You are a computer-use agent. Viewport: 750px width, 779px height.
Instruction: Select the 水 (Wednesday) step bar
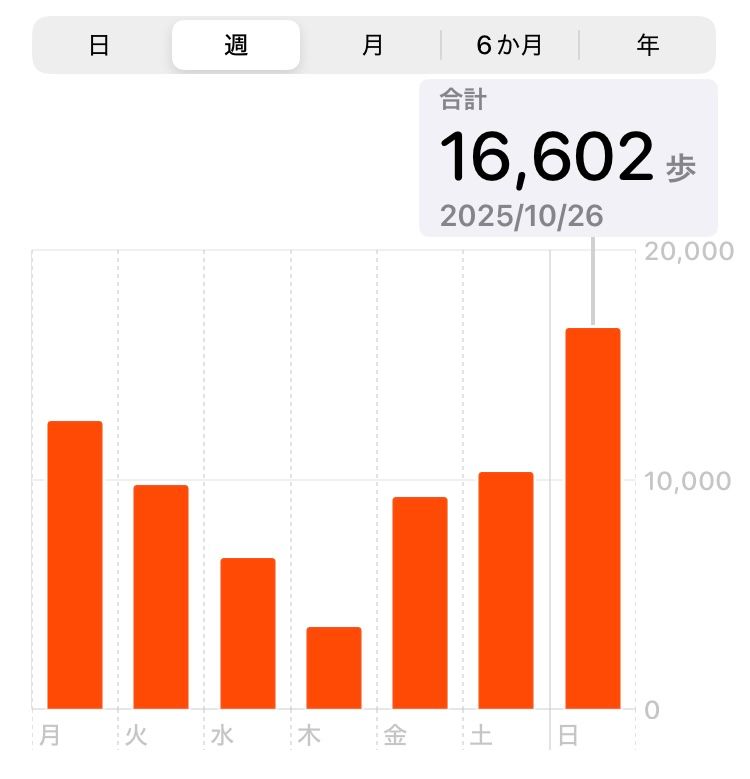pyautogui.click(x=247, y=633)
